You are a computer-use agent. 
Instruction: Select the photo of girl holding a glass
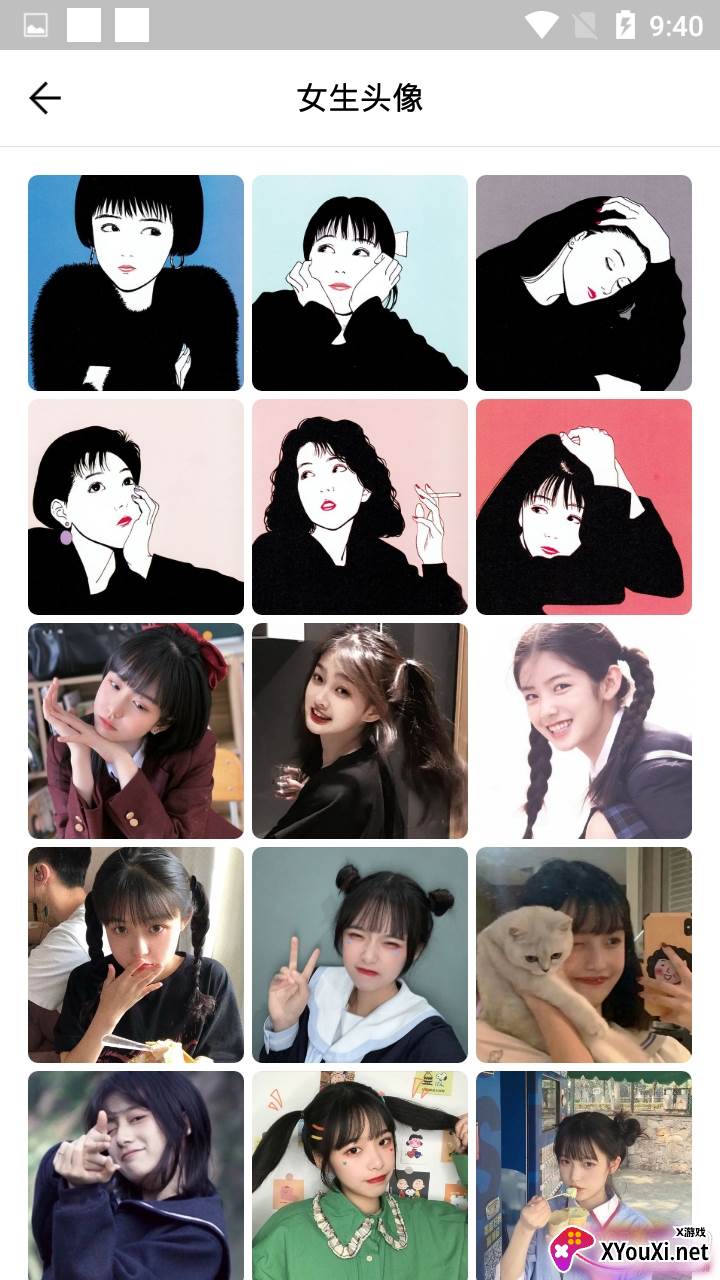(360, 731)
